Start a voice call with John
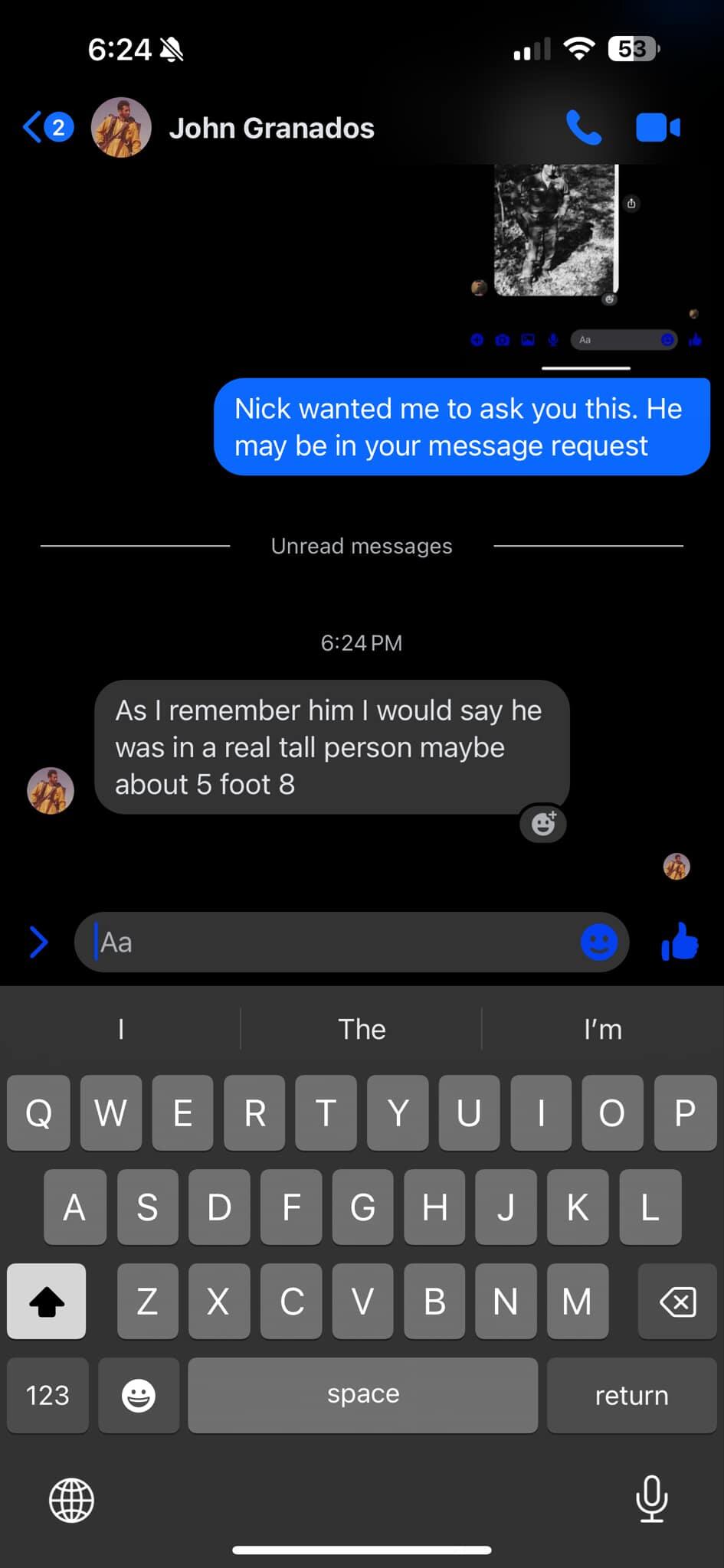This screenshot has height=1568, width=724. tap(583, 127)
